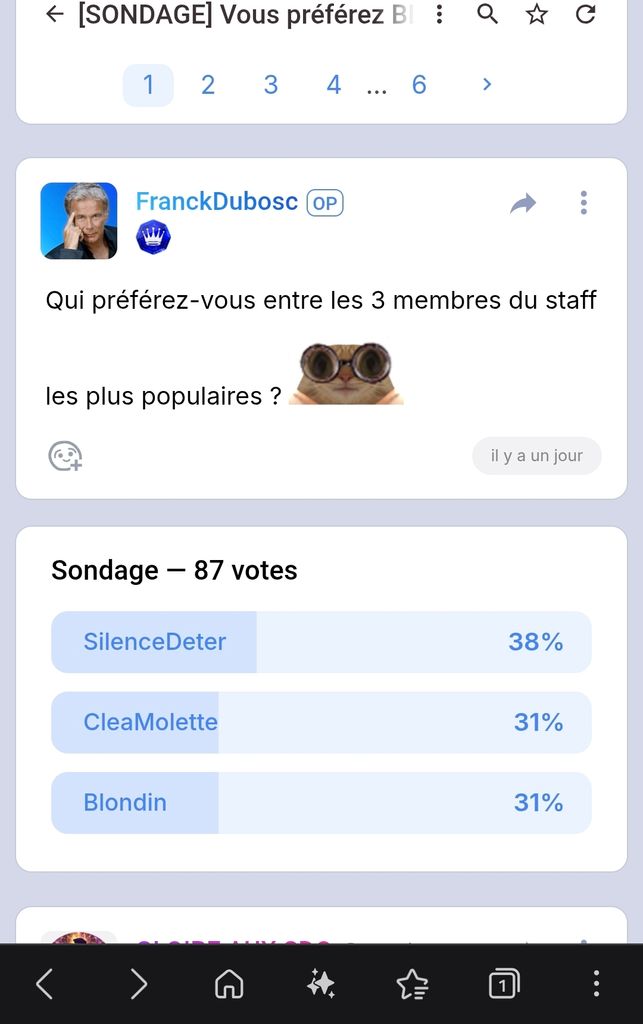Select Blondin poll option

click(x=321, y=803)
